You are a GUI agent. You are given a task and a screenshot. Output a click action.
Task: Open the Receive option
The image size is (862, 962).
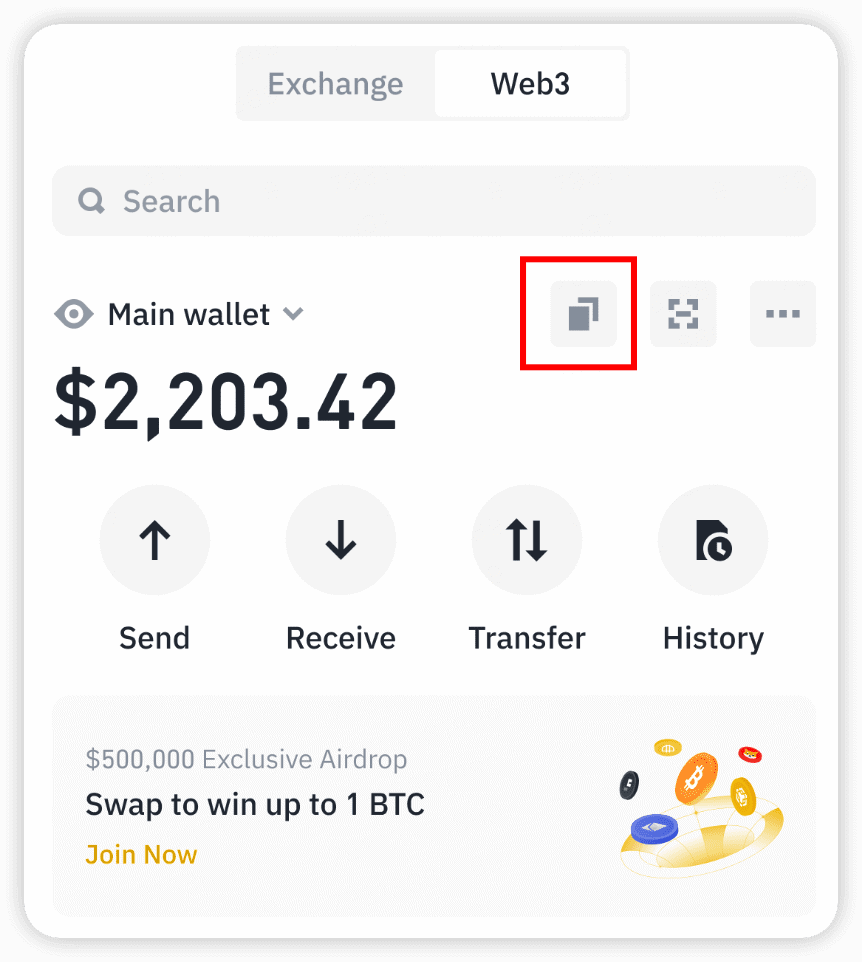tap(341, 541)
